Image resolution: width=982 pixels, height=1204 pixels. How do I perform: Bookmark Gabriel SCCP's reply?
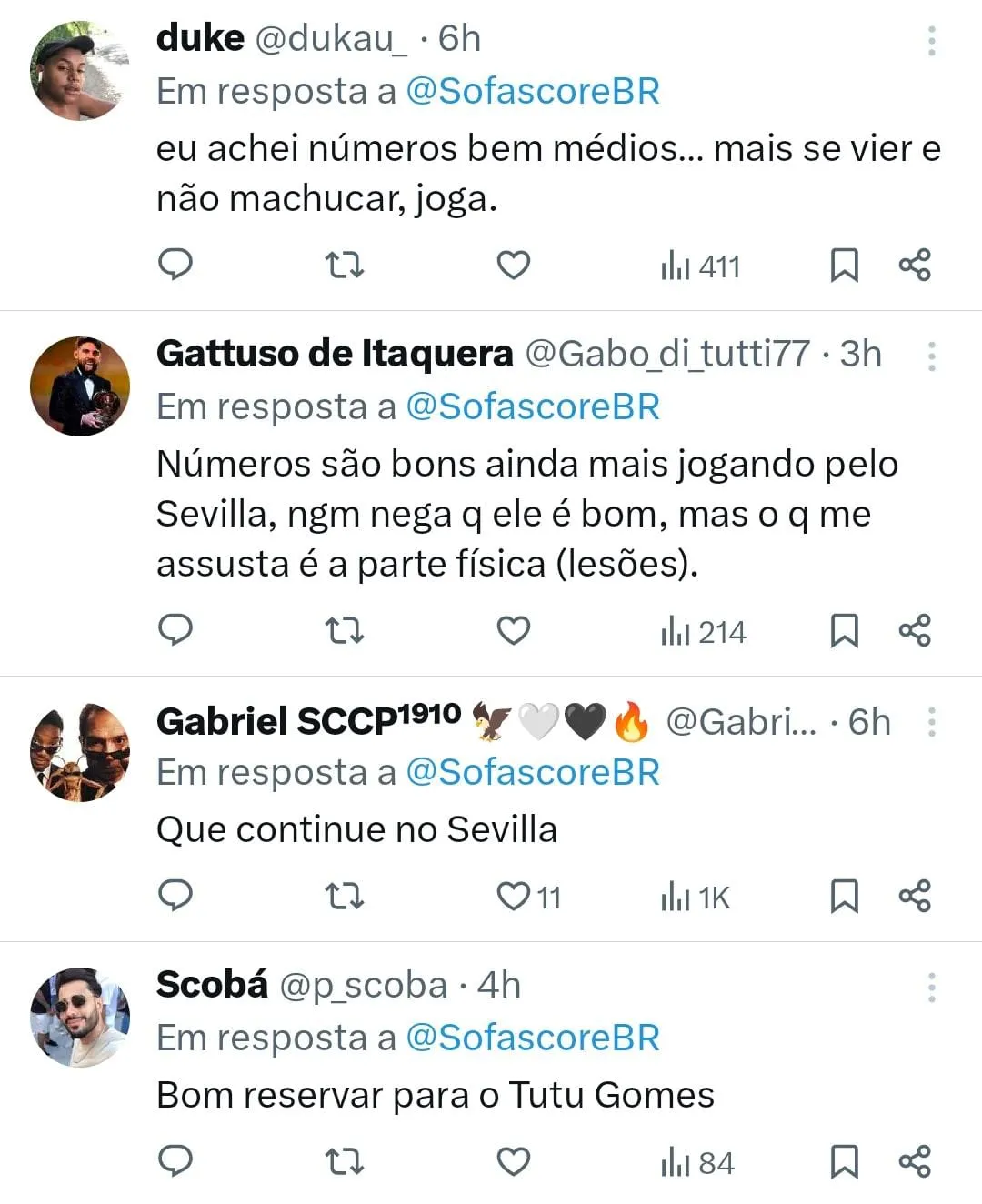click(844, 896)
